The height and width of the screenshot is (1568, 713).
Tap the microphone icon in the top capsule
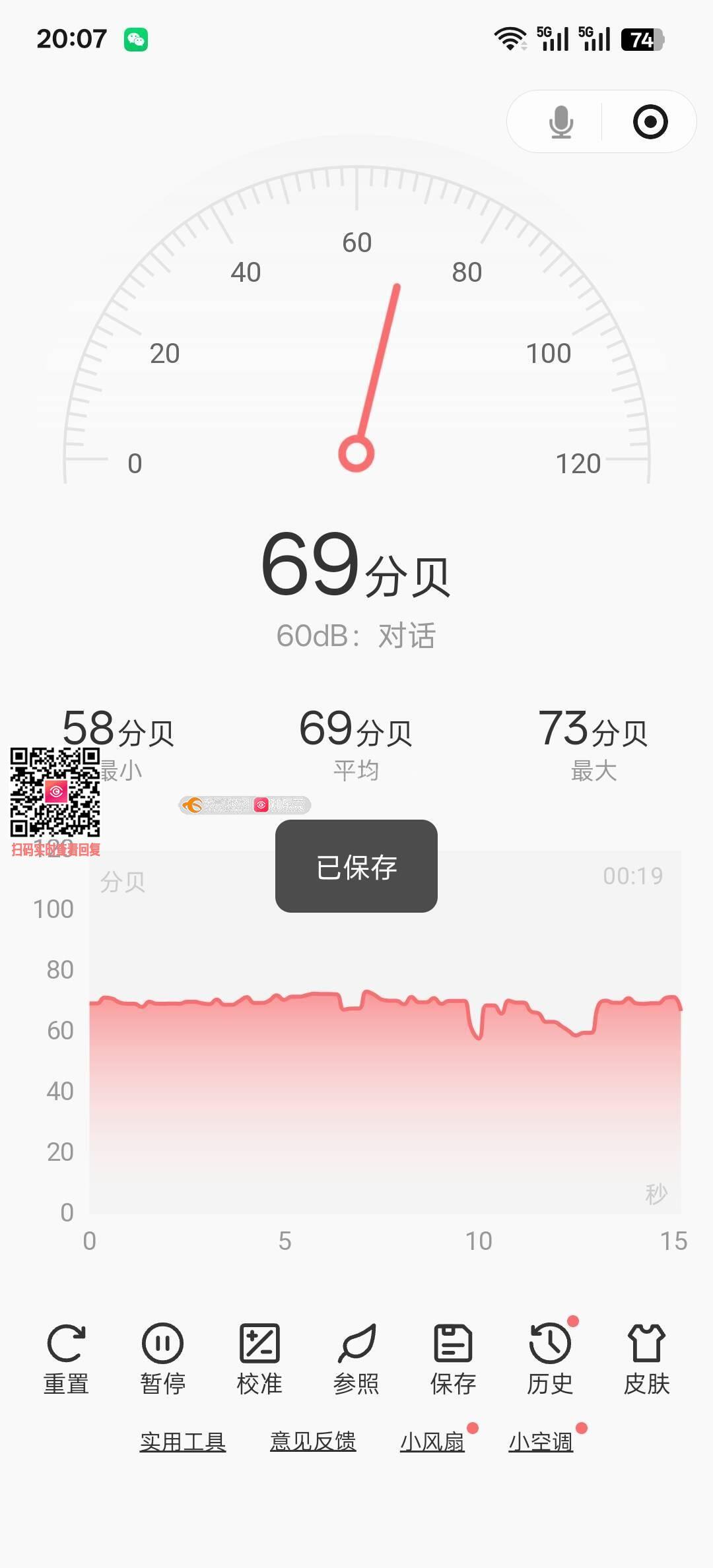coord(560,122)
